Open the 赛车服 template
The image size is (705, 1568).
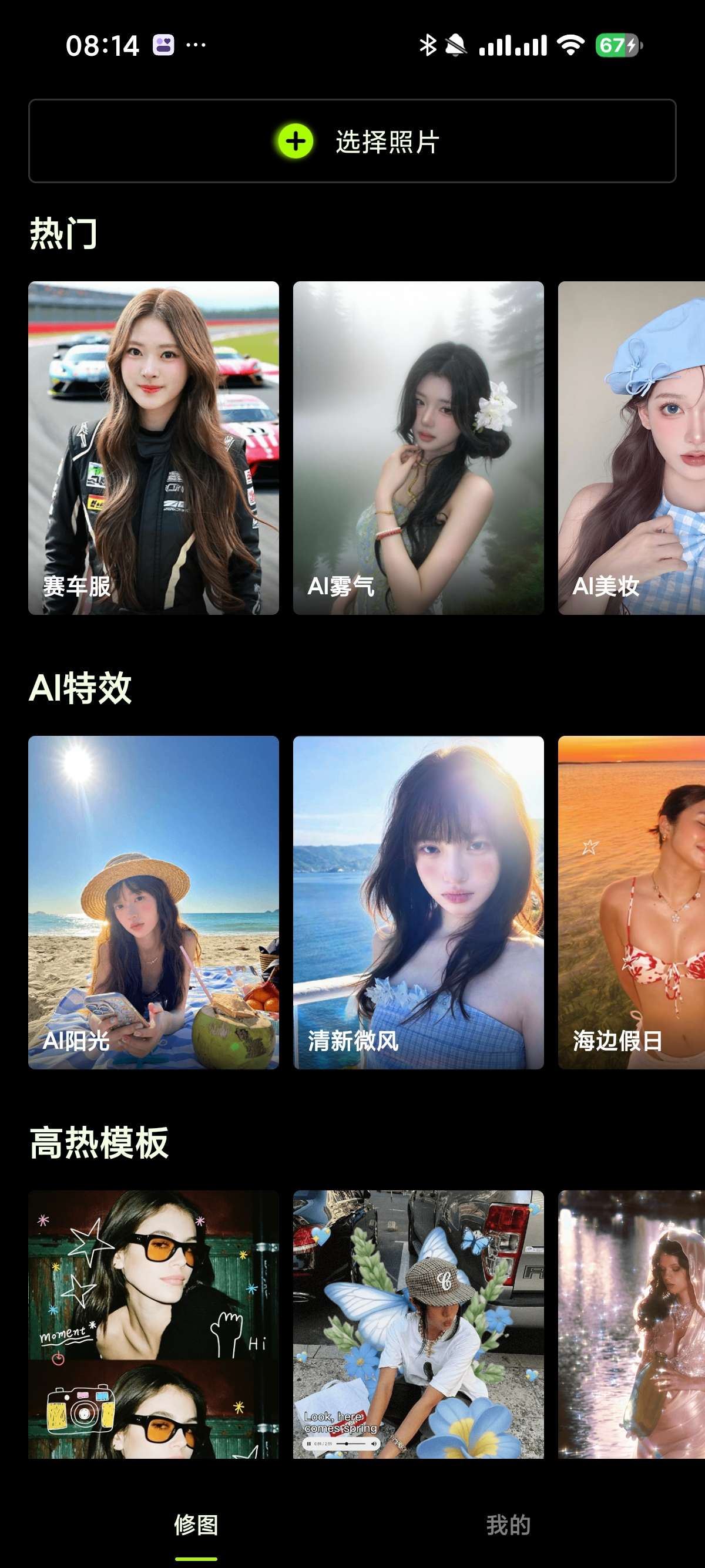[153, 447]
